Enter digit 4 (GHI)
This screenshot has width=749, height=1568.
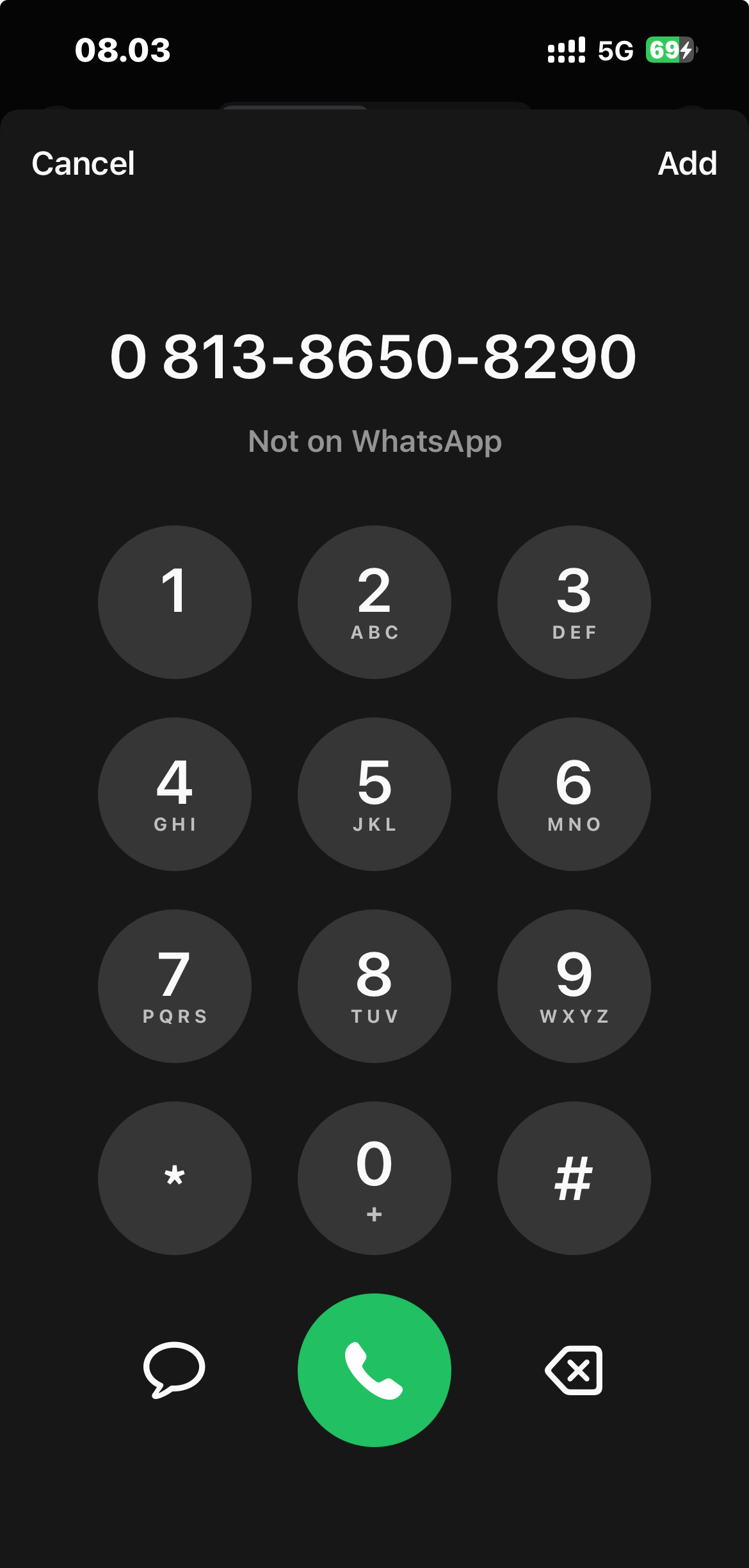pos(174,794)
